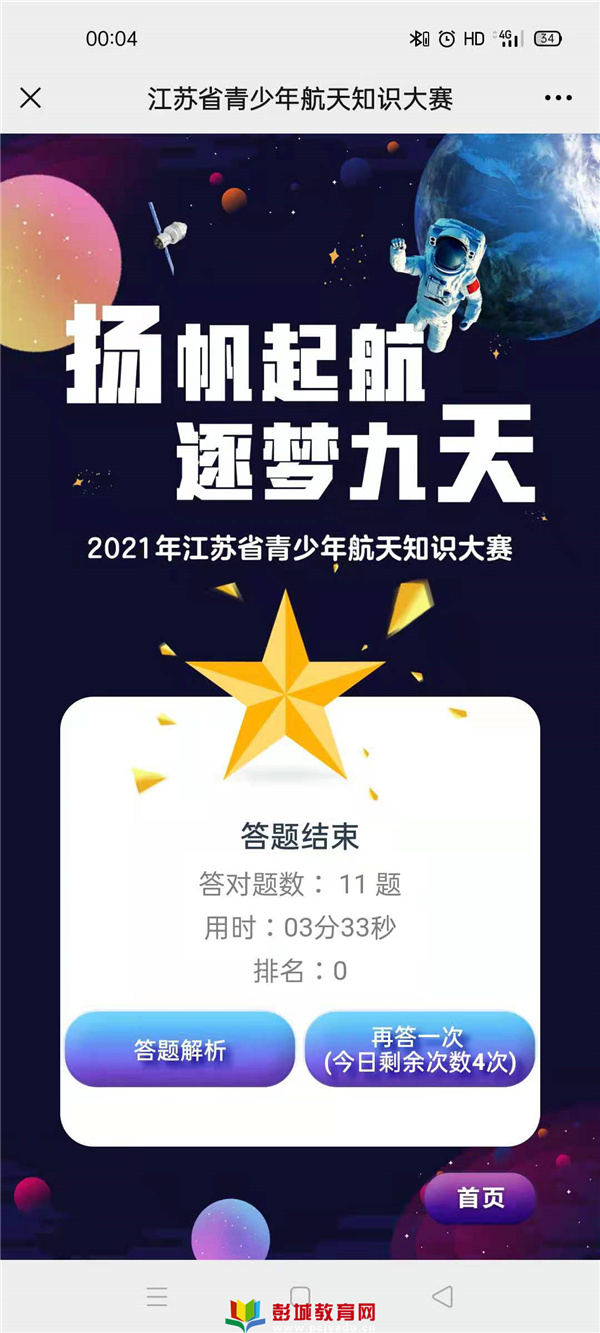The image size is (600, 1333).
Task: Go to 首页 home page
Action: [x=480, y=1198]
